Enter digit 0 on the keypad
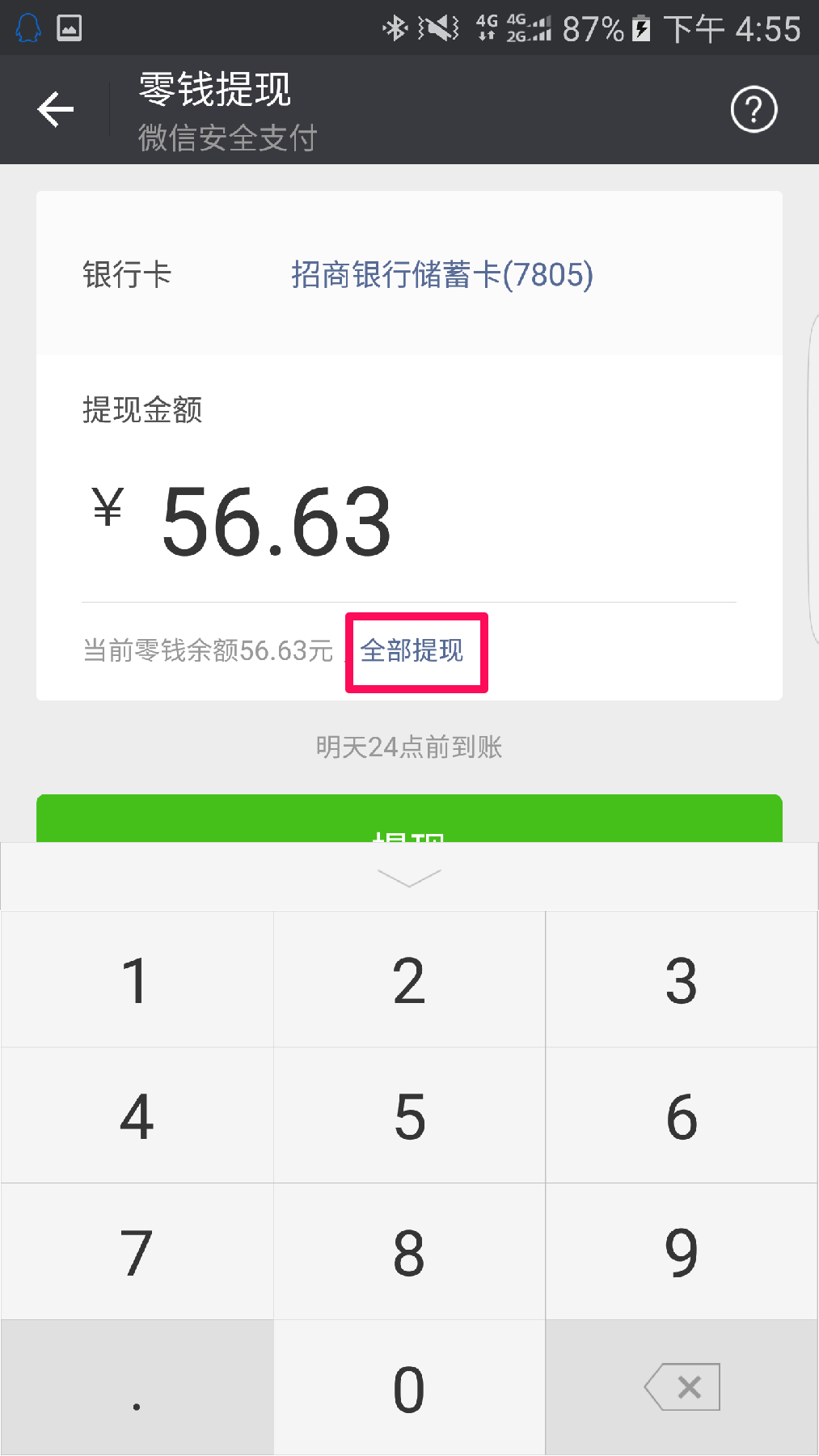This screenshot has height=1456, width=819. (409, 1388)
